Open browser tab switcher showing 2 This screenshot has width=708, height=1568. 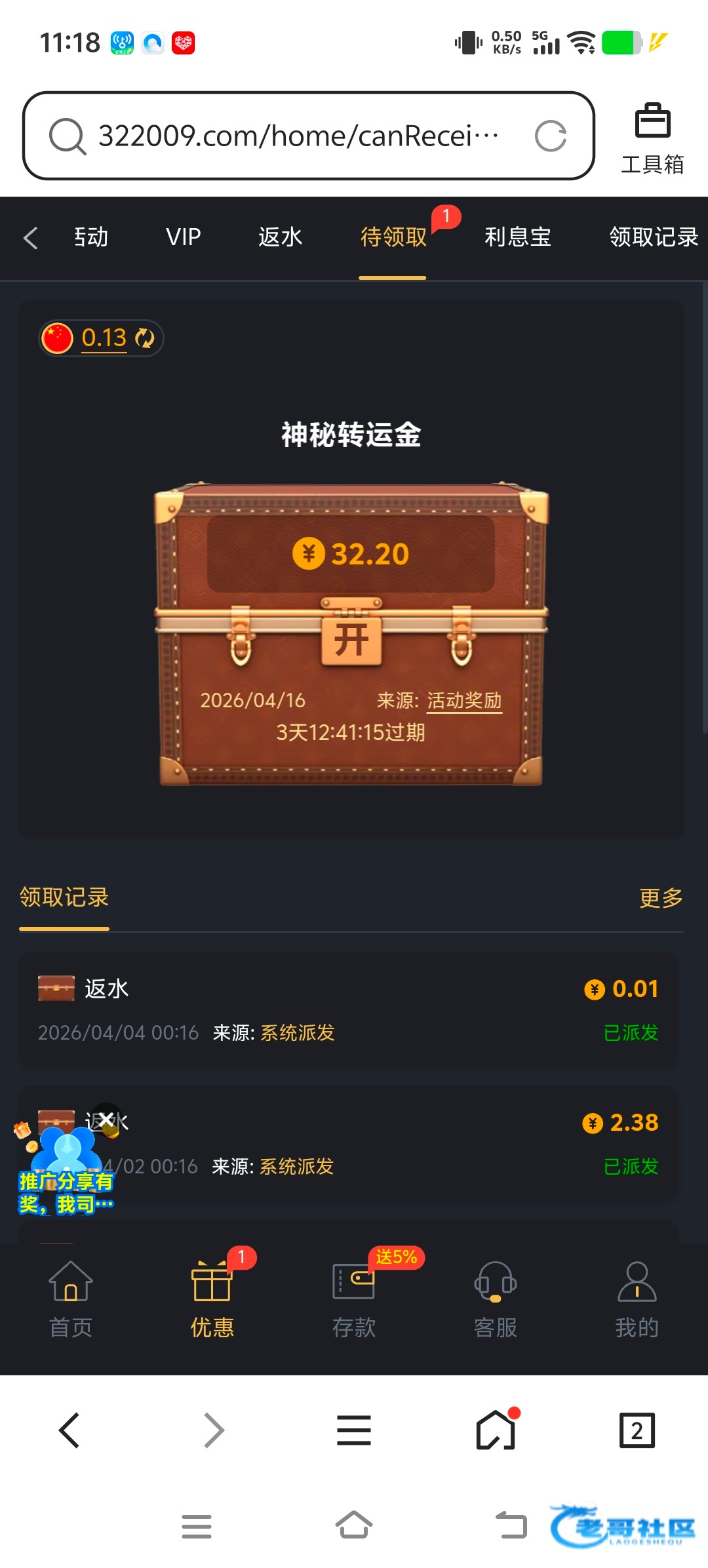(x=637, y=1430)
